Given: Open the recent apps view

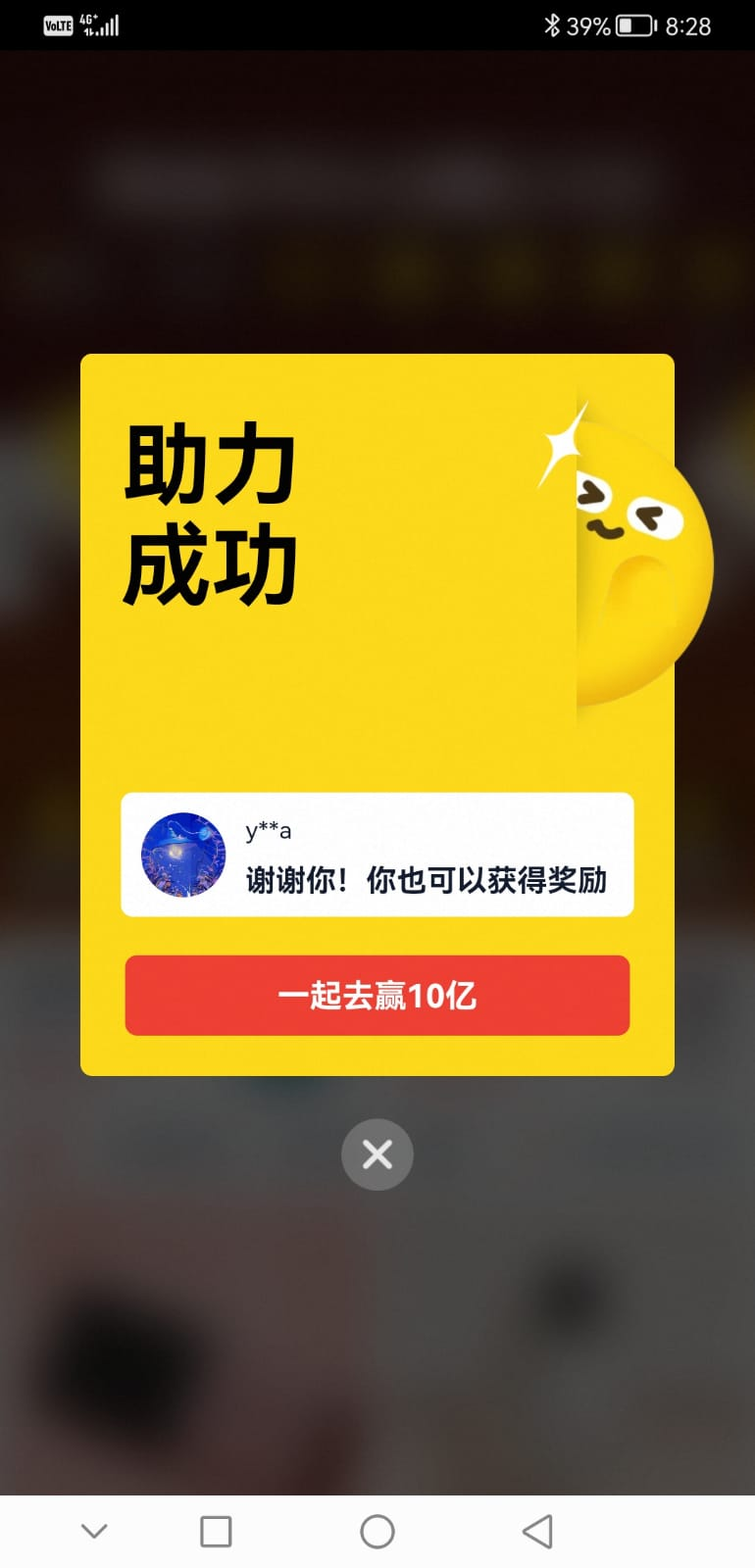Looking at the screenshot, I should click(216, 1531).
